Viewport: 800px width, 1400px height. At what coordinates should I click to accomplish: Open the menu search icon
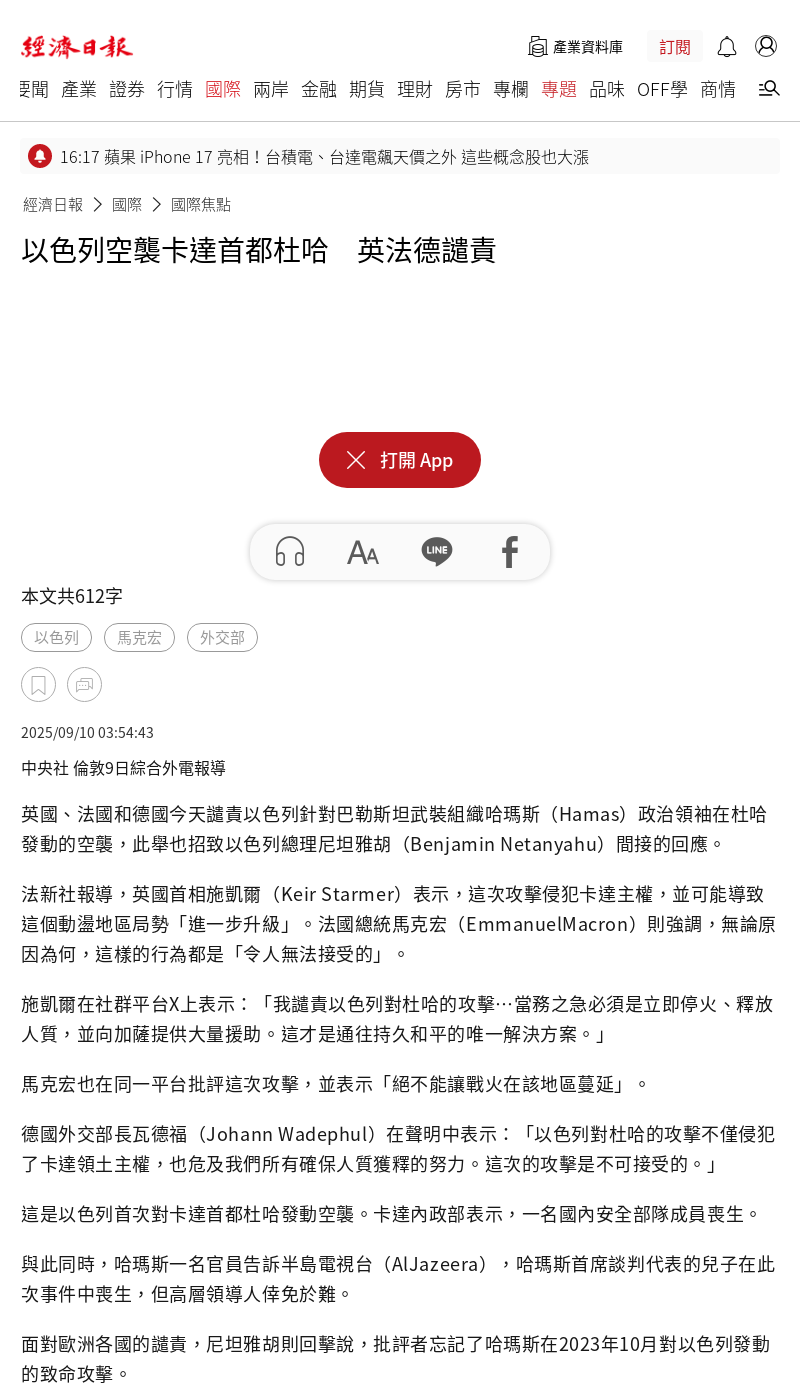pyautogui.click(x=769, y=89)
